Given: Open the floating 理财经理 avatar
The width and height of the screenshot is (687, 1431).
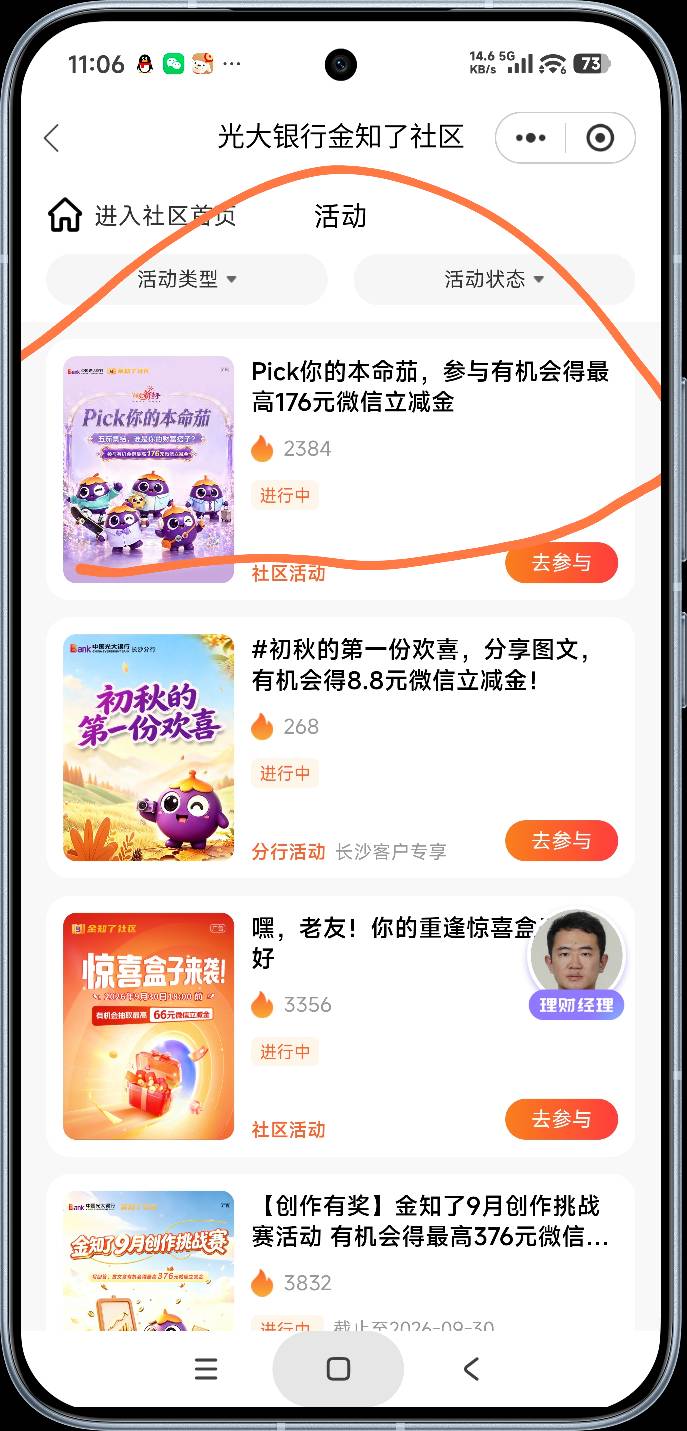Looking at the screenshot, I should (576, 964).
